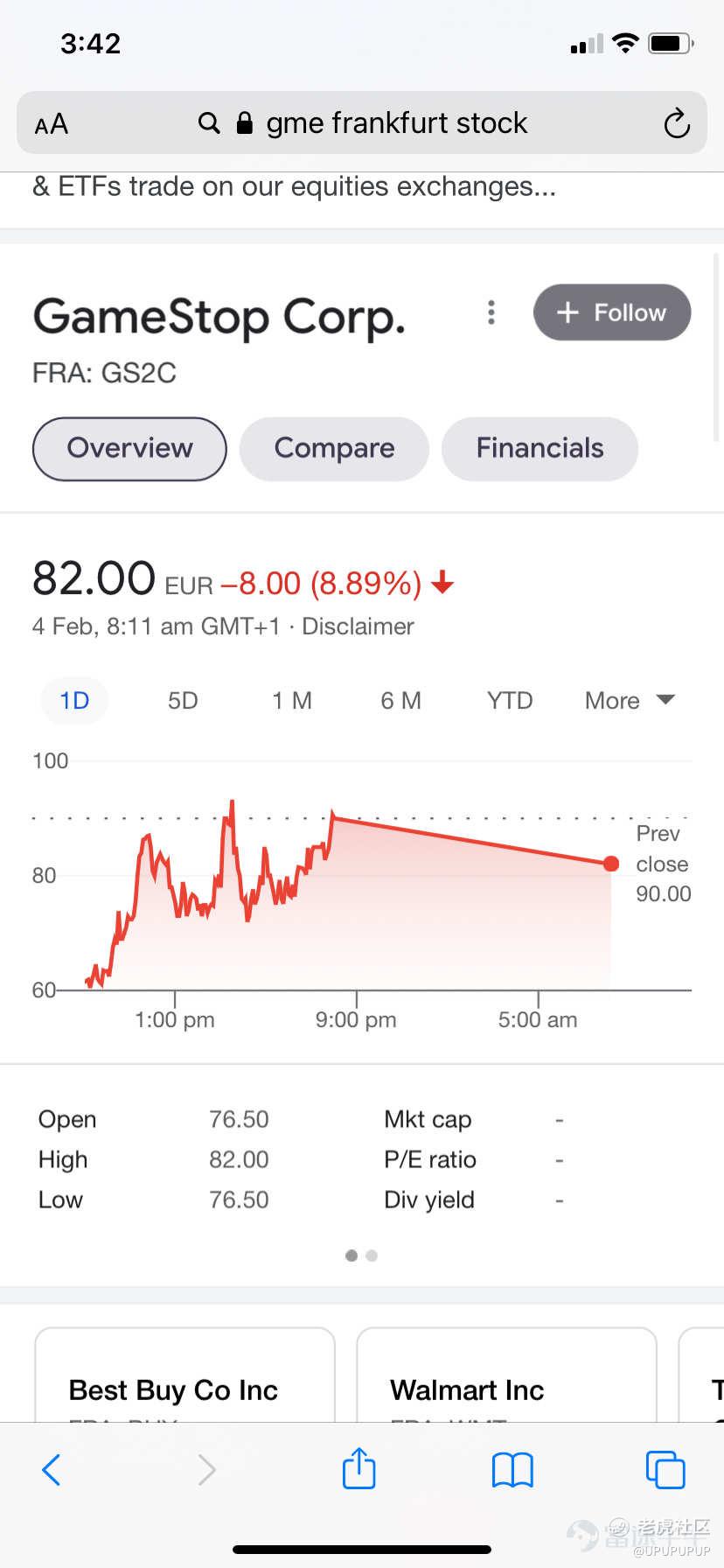
Task: Select the 1D chart range
Action: 74,701
